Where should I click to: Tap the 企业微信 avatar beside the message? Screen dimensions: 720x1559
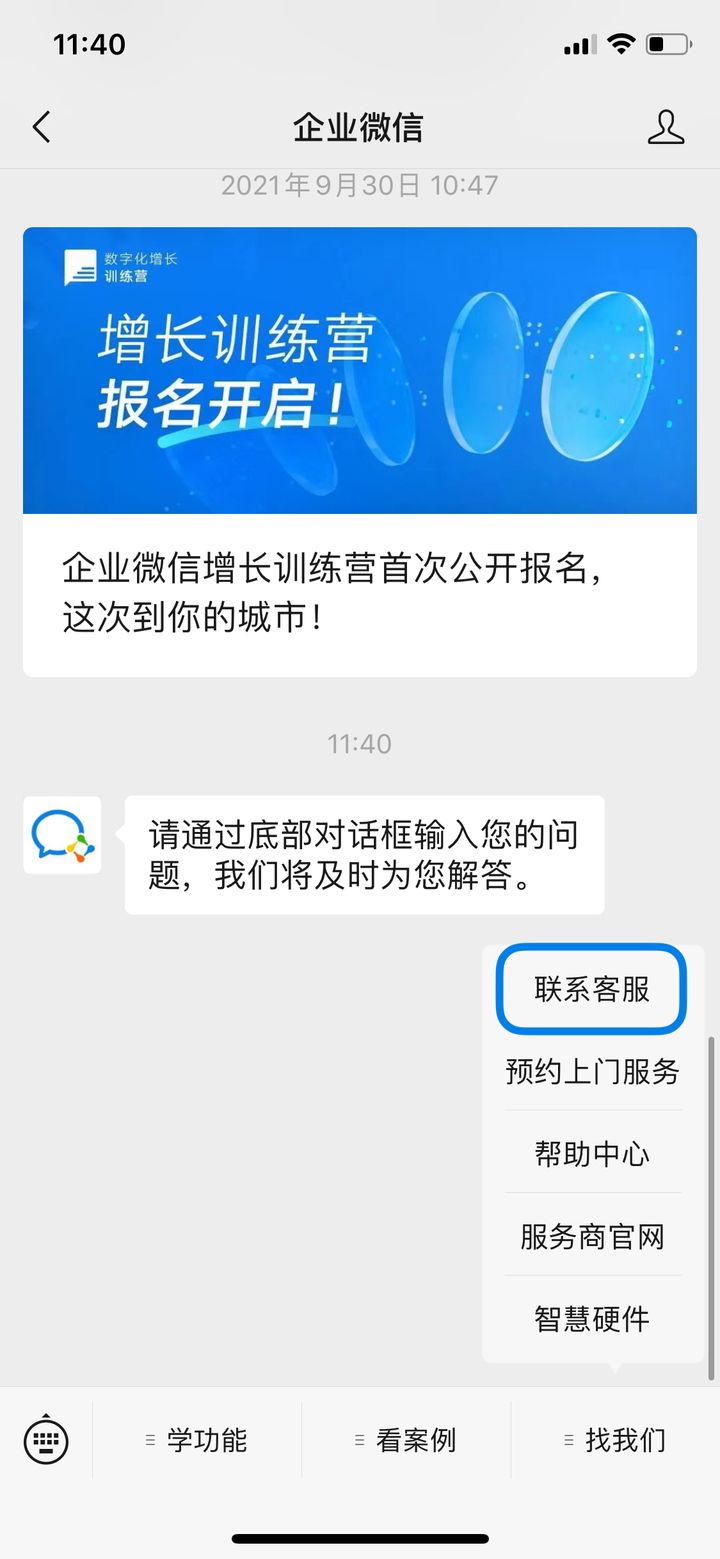point(62,835)
